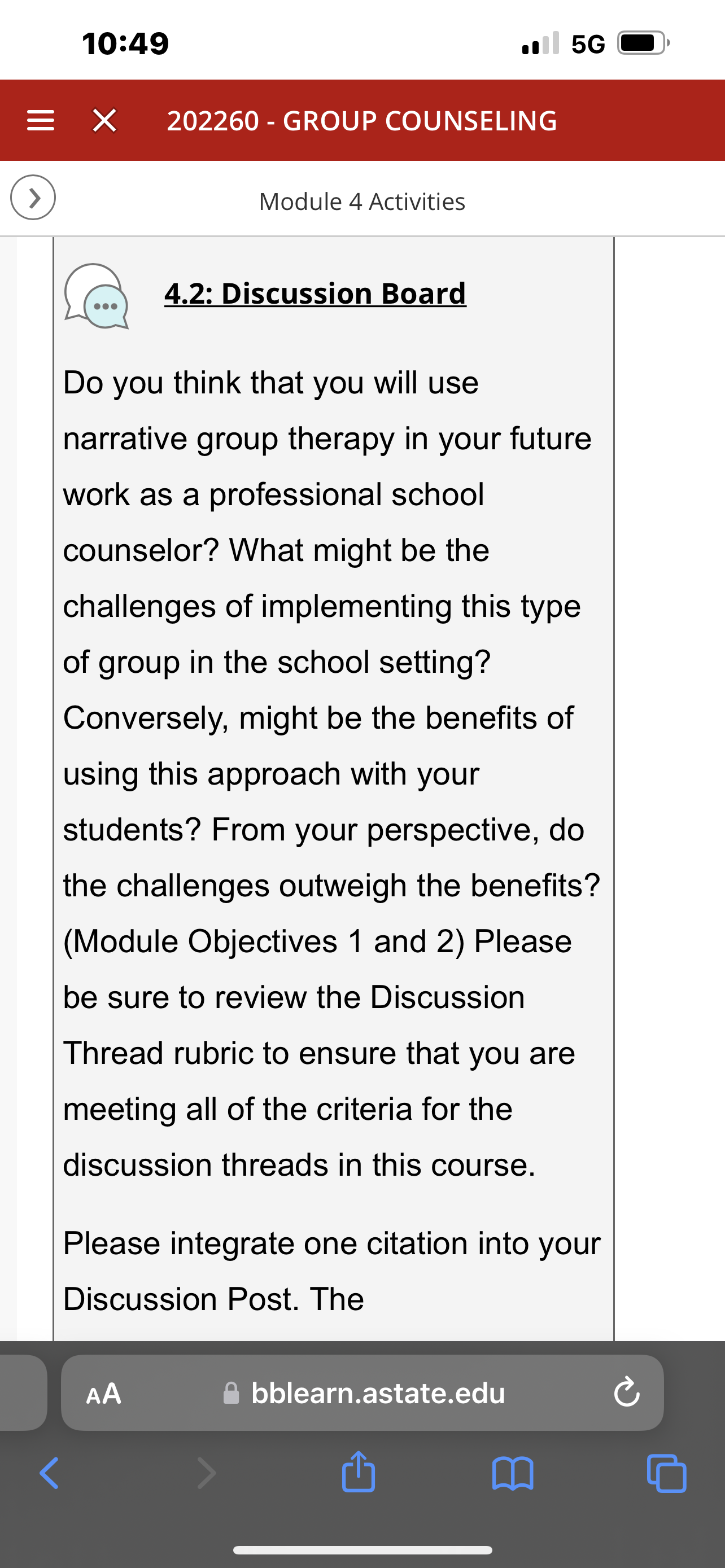Reload the current page
Image resolution: width=725 pixels, height=1568 pixels.
tap(626, 1392)
